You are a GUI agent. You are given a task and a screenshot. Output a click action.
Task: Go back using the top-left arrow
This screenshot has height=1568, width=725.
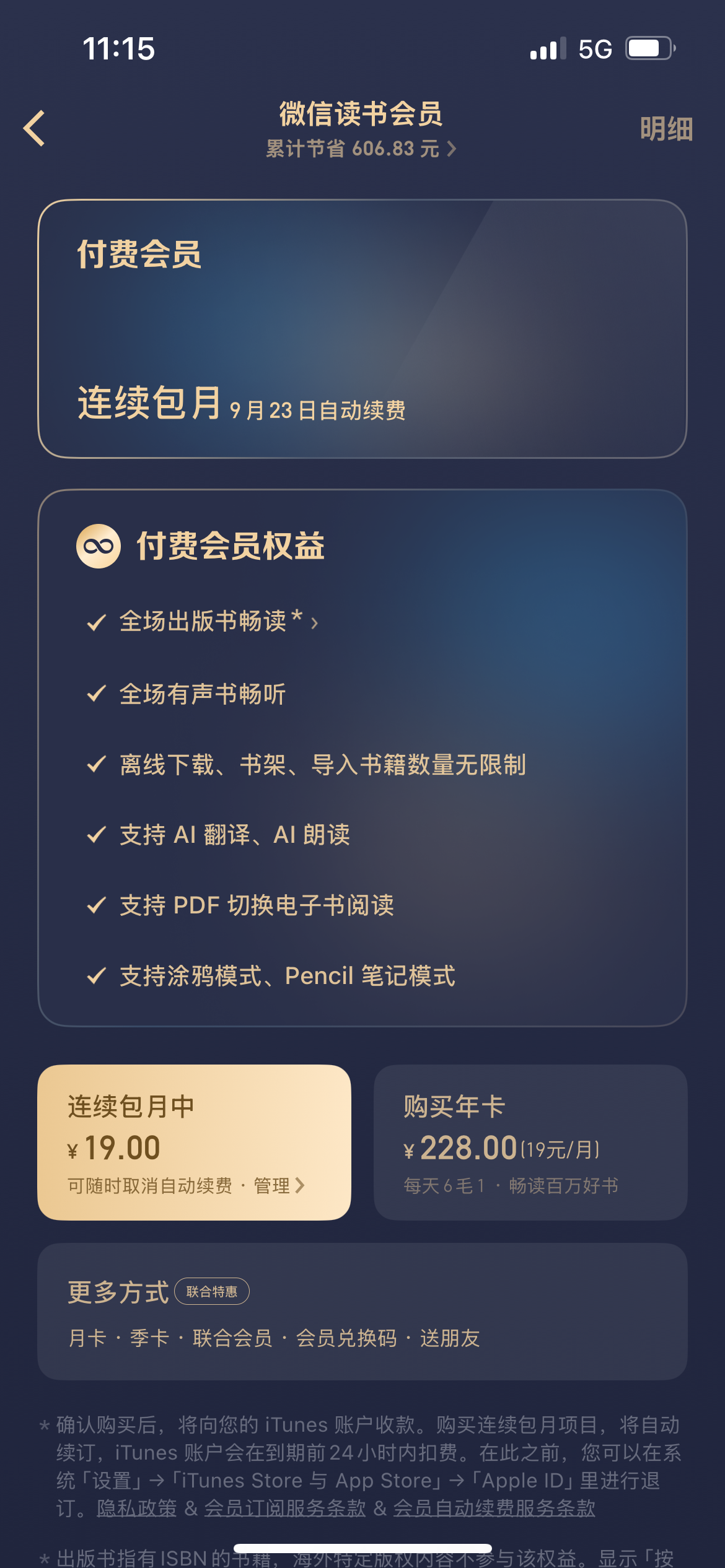tap(35, 129)
